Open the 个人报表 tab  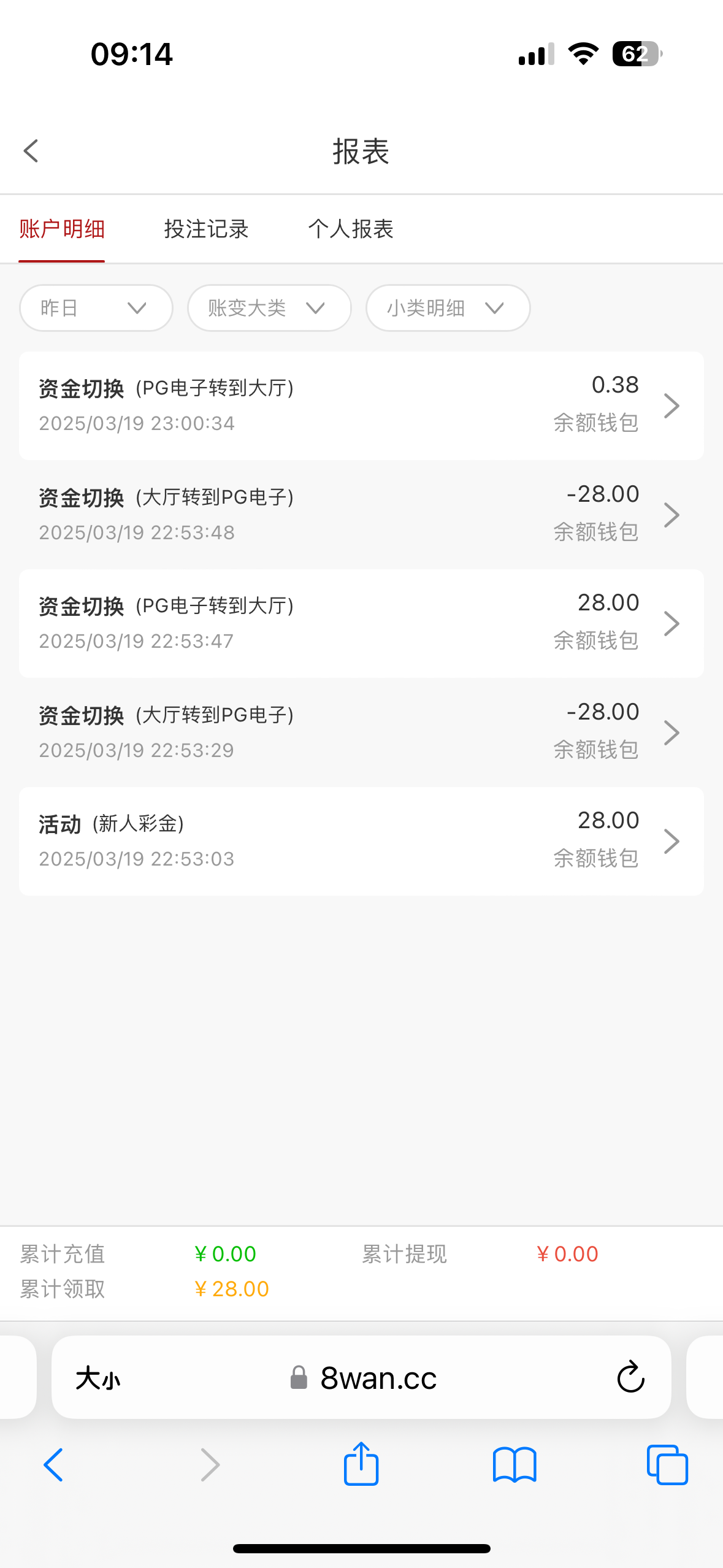pos(351,229)
